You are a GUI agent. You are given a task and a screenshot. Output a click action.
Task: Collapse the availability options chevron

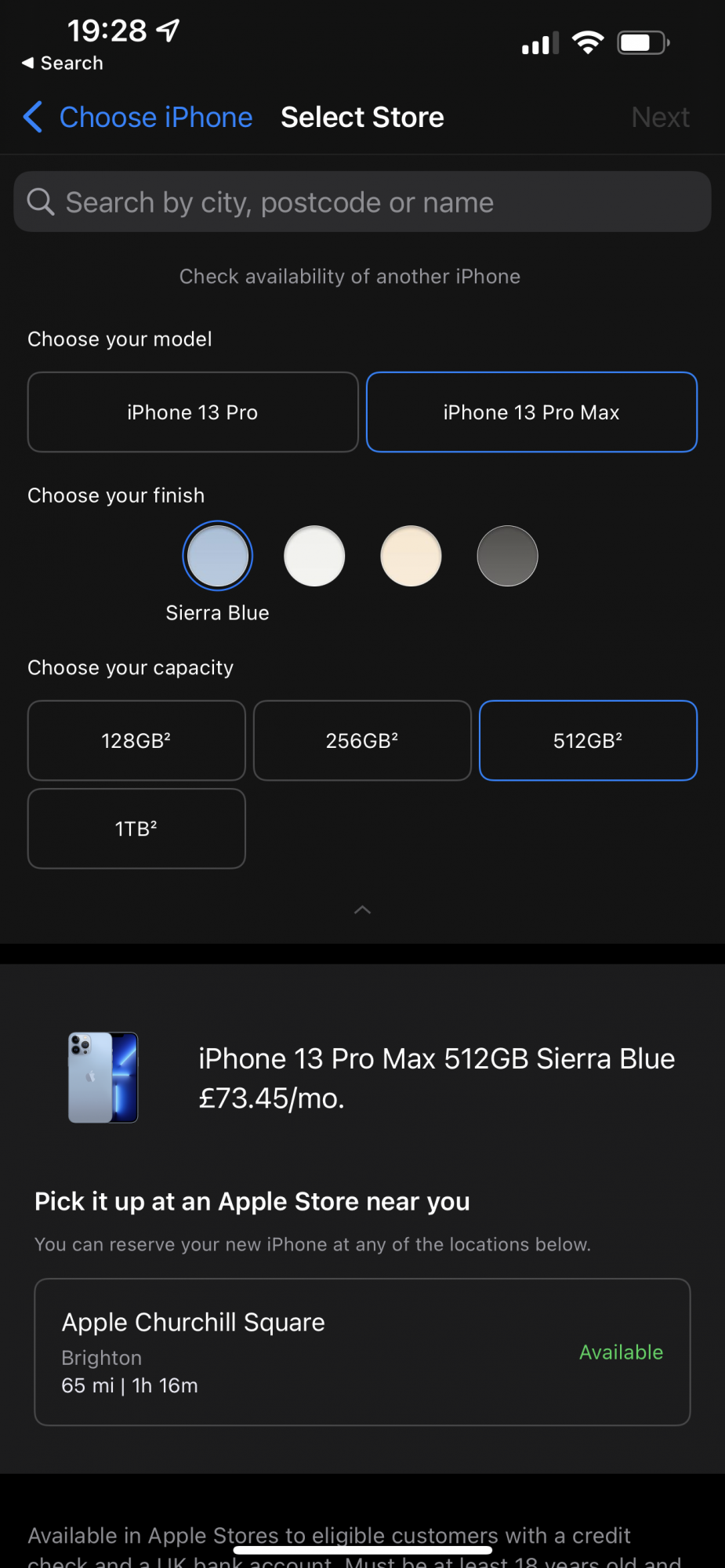362,909
